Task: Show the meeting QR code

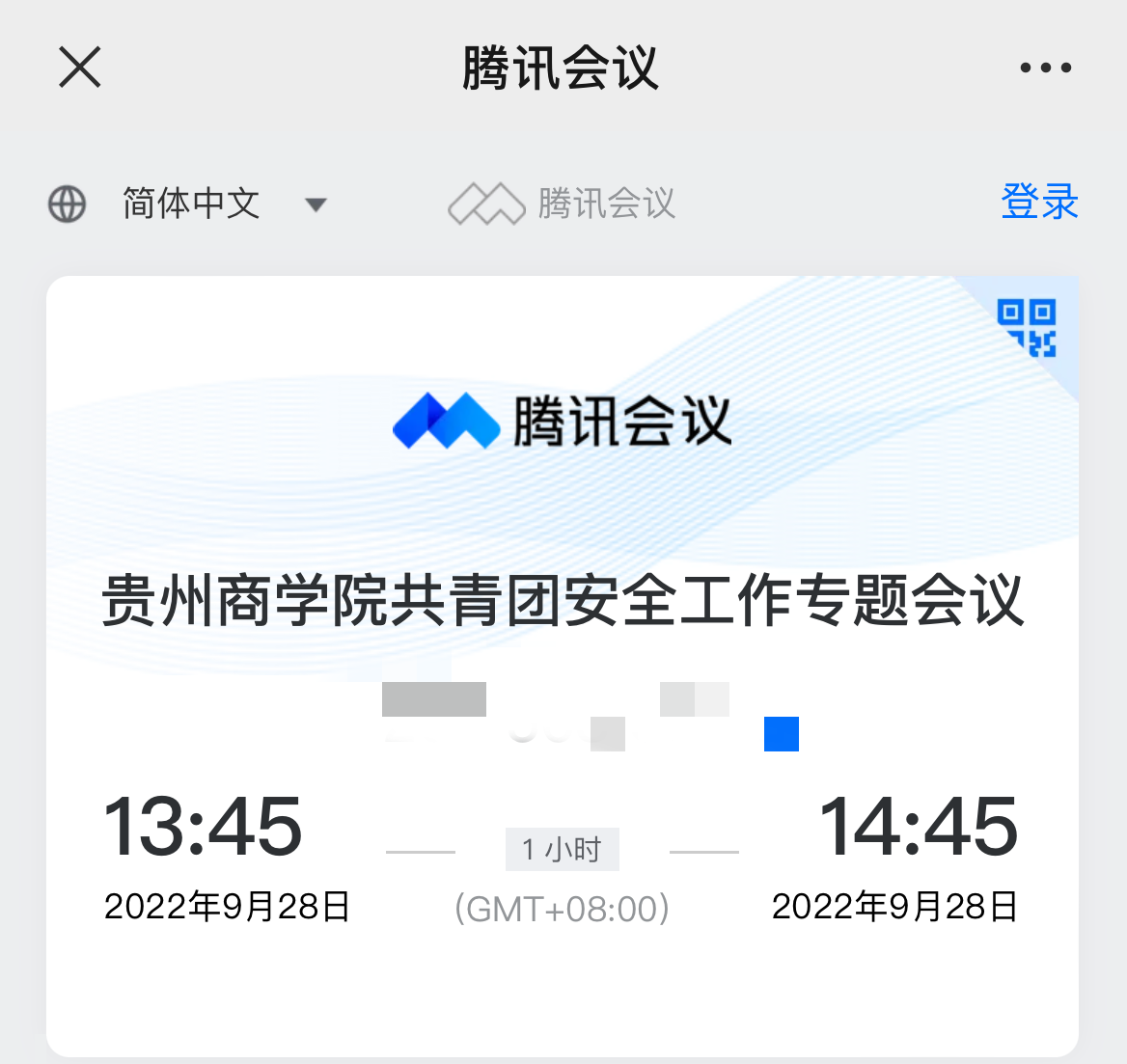Action: (1027, 328)
